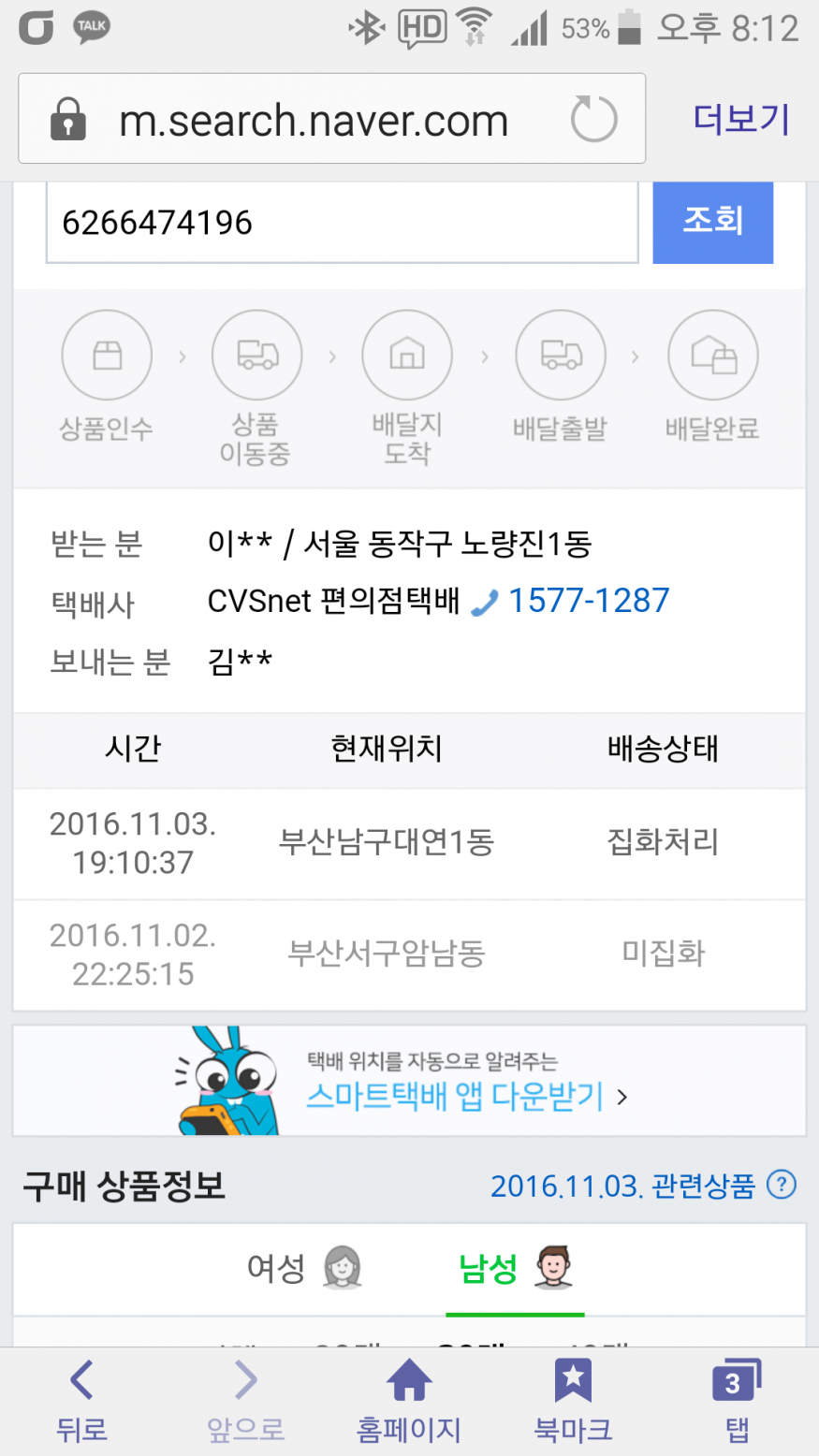Image resolution: width=819 pixels, height=1456 pixels.
Task: Open the m.search.naver.com address bar
Action: coord(314,121)
